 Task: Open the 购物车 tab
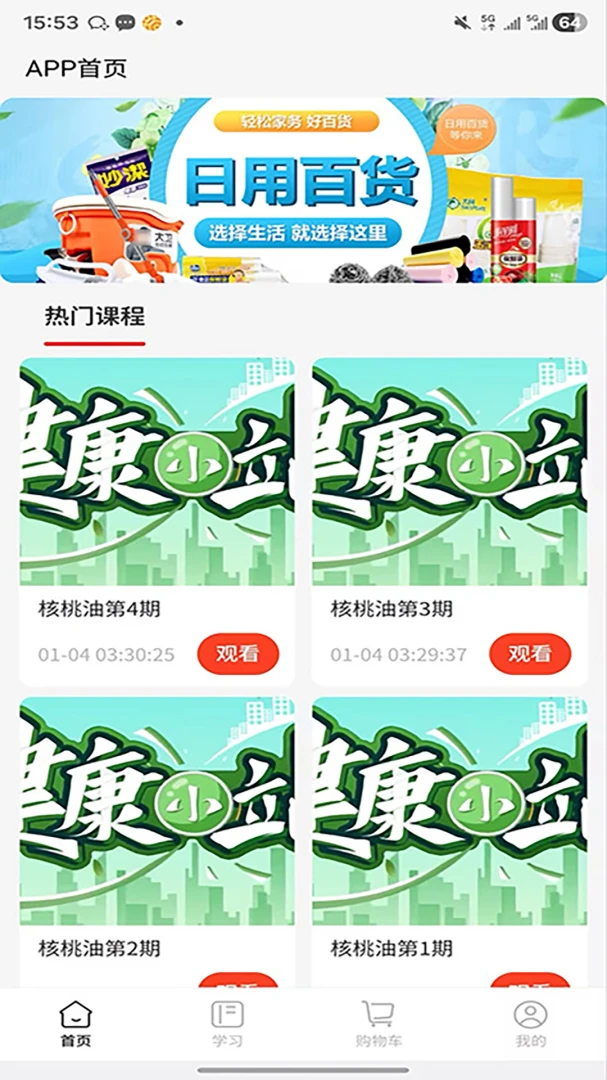379,1024
